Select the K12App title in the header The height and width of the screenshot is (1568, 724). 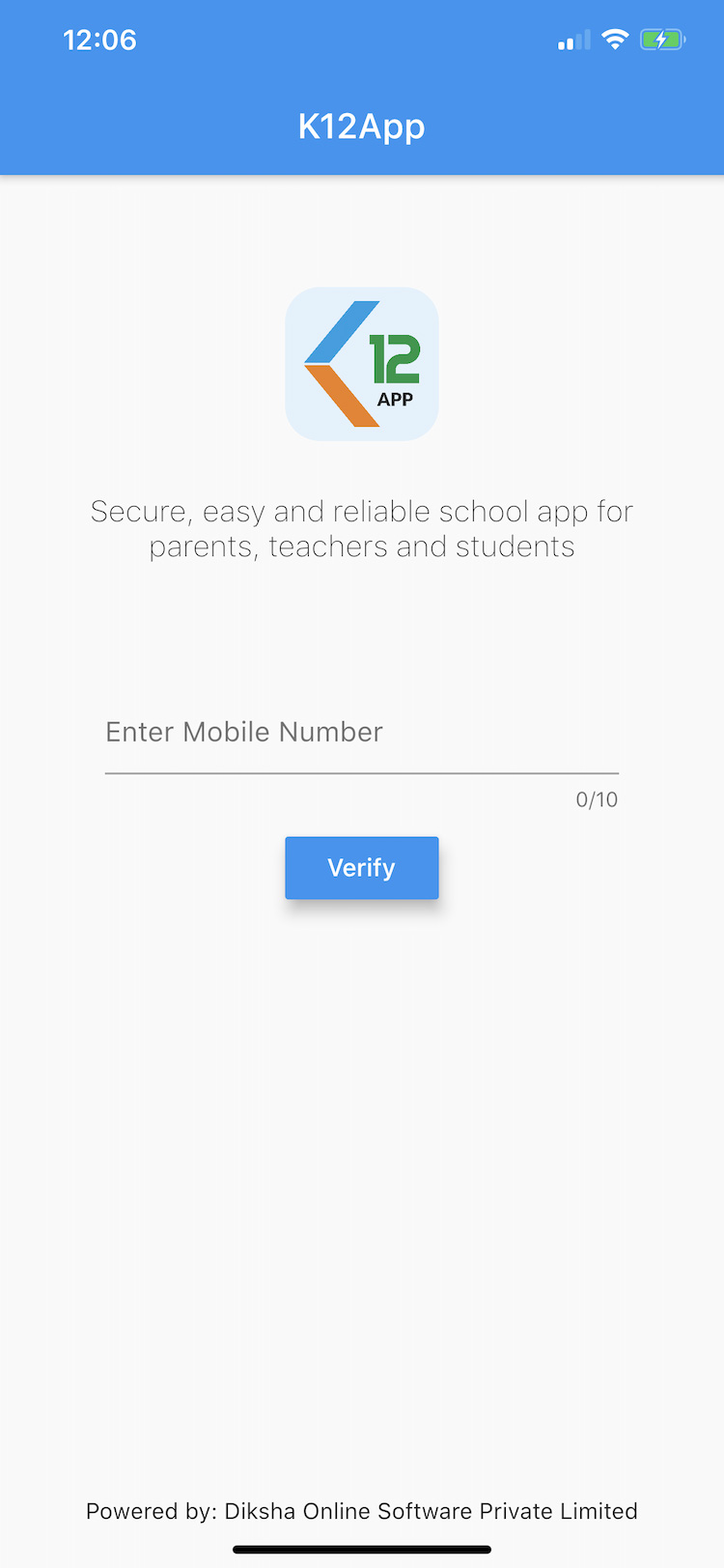[x=362, y=126]
